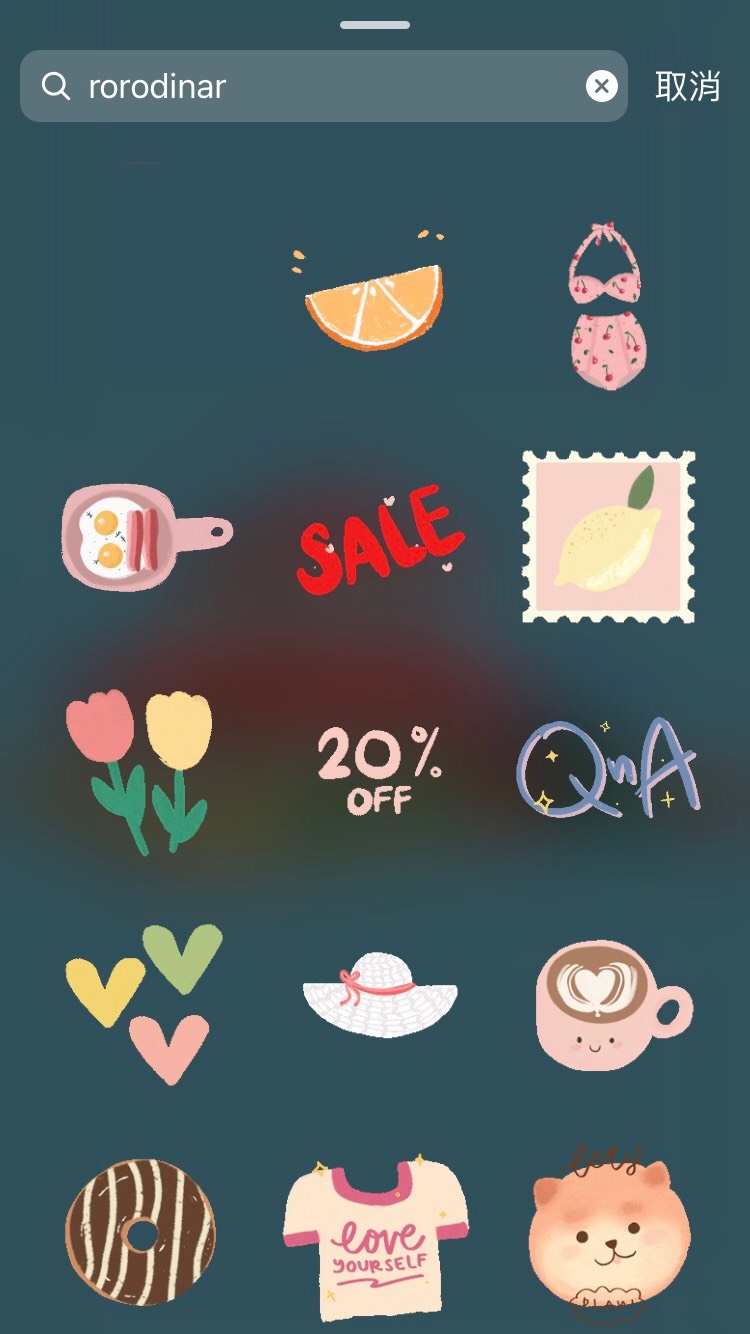Choose the QnA sticker
This screenshot has height=1334, width=750.
pyautogui.click(x=608, y=768)
